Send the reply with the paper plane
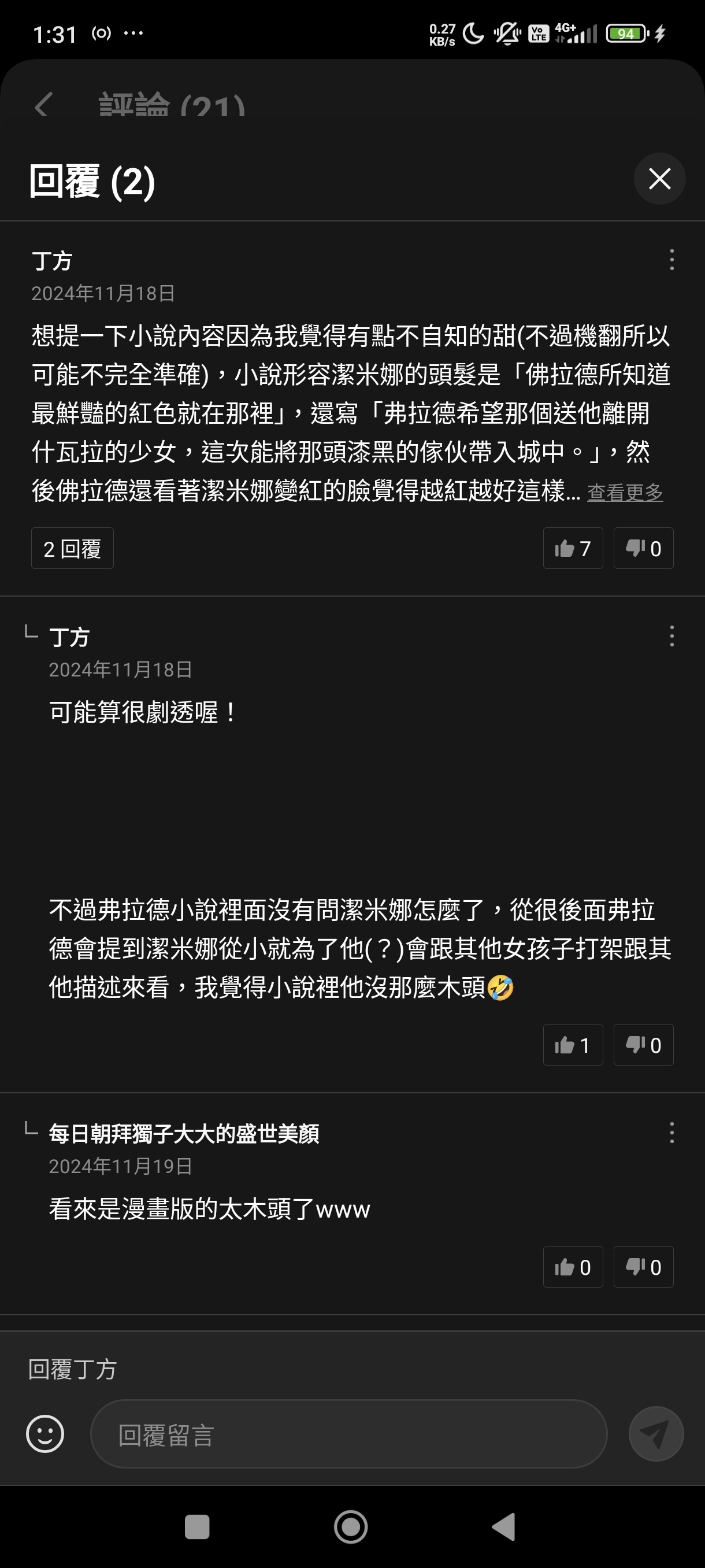The image size is (705, 1568). (656, 1434)
